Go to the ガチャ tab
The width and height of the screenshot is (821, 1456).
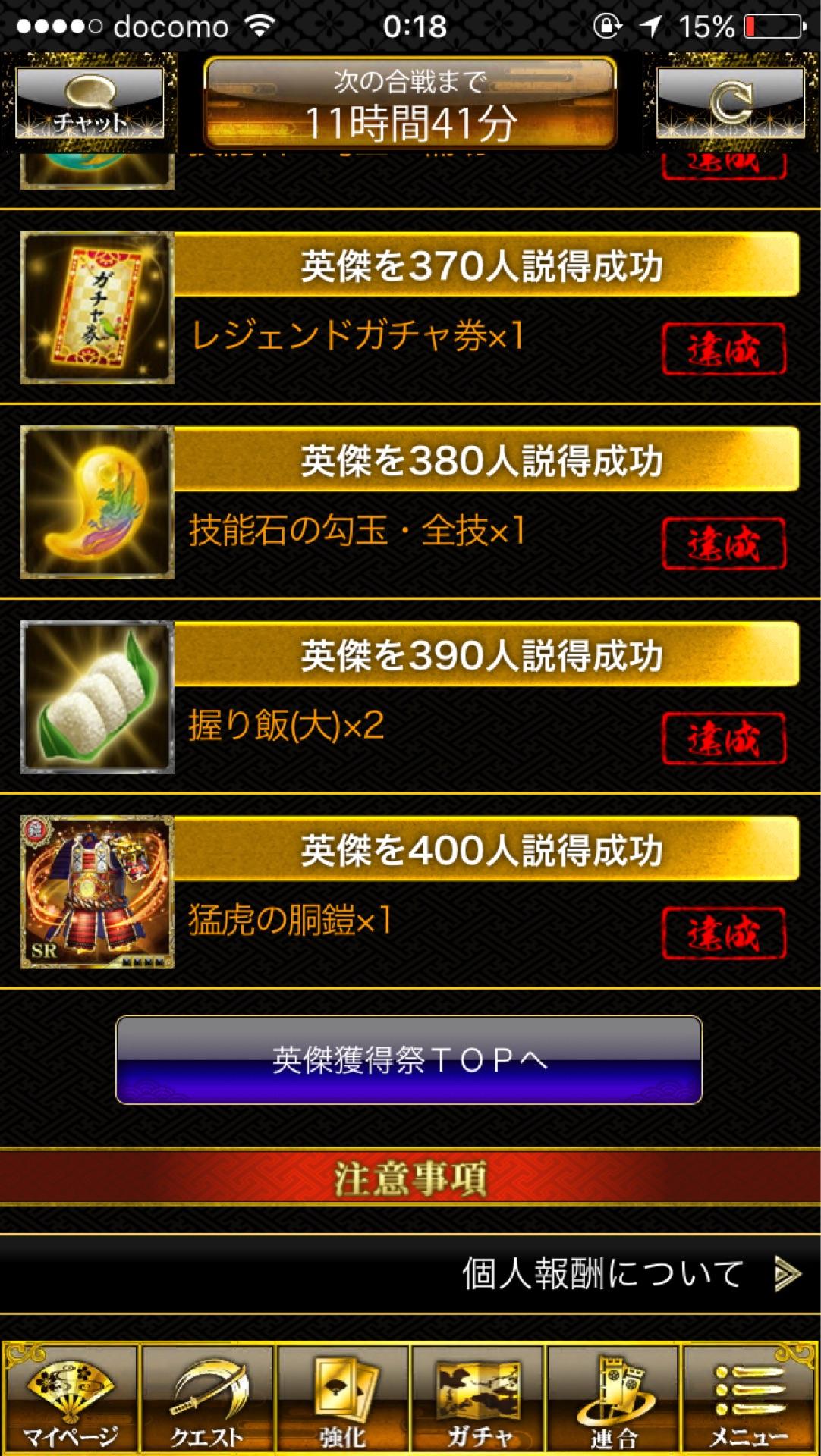pyautogui.click(x=478, y=1399)
